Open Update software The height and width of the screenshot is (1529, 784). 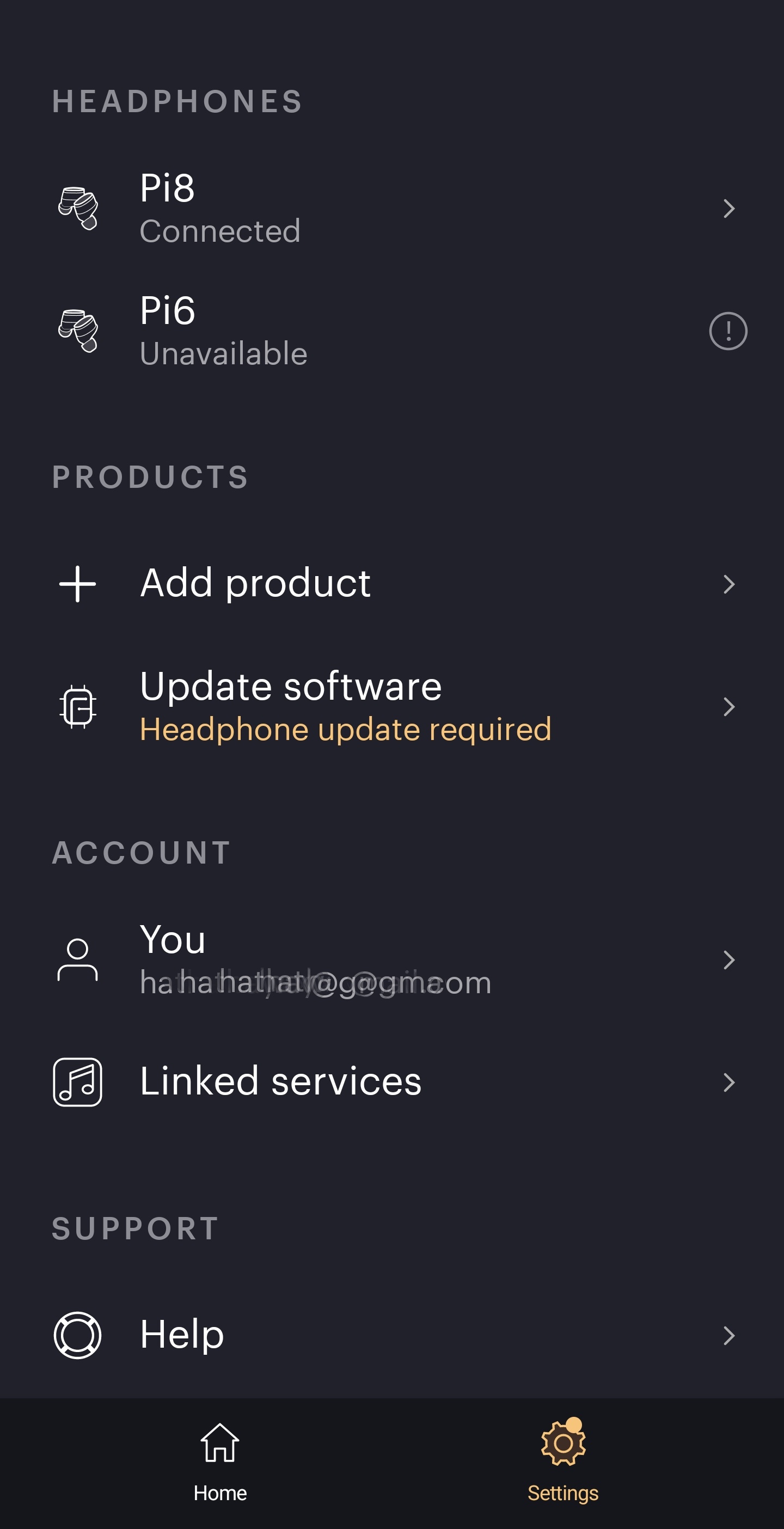tap(391, 706)
